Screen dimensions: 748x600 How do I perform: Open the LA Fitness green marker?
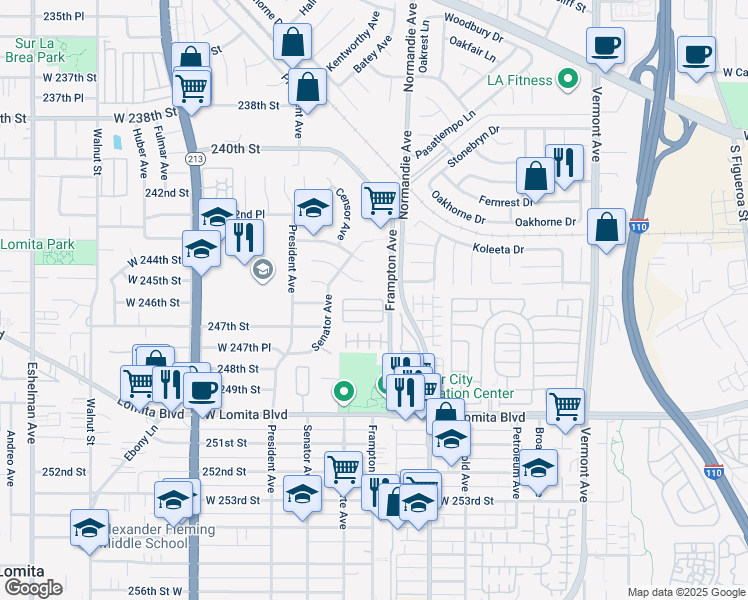coord(569,79)
